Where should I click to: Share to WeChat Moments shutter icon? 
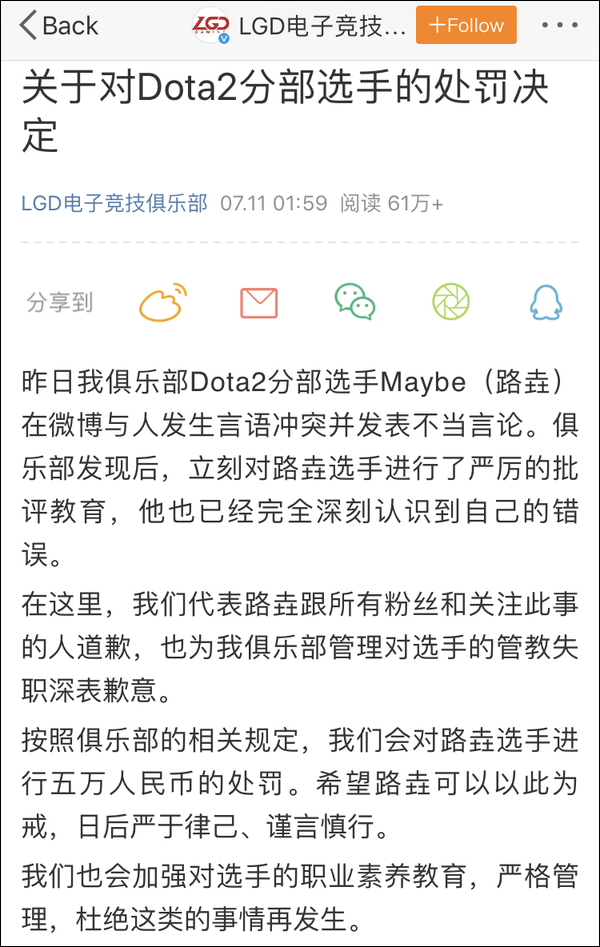click(x=450, y=302)
